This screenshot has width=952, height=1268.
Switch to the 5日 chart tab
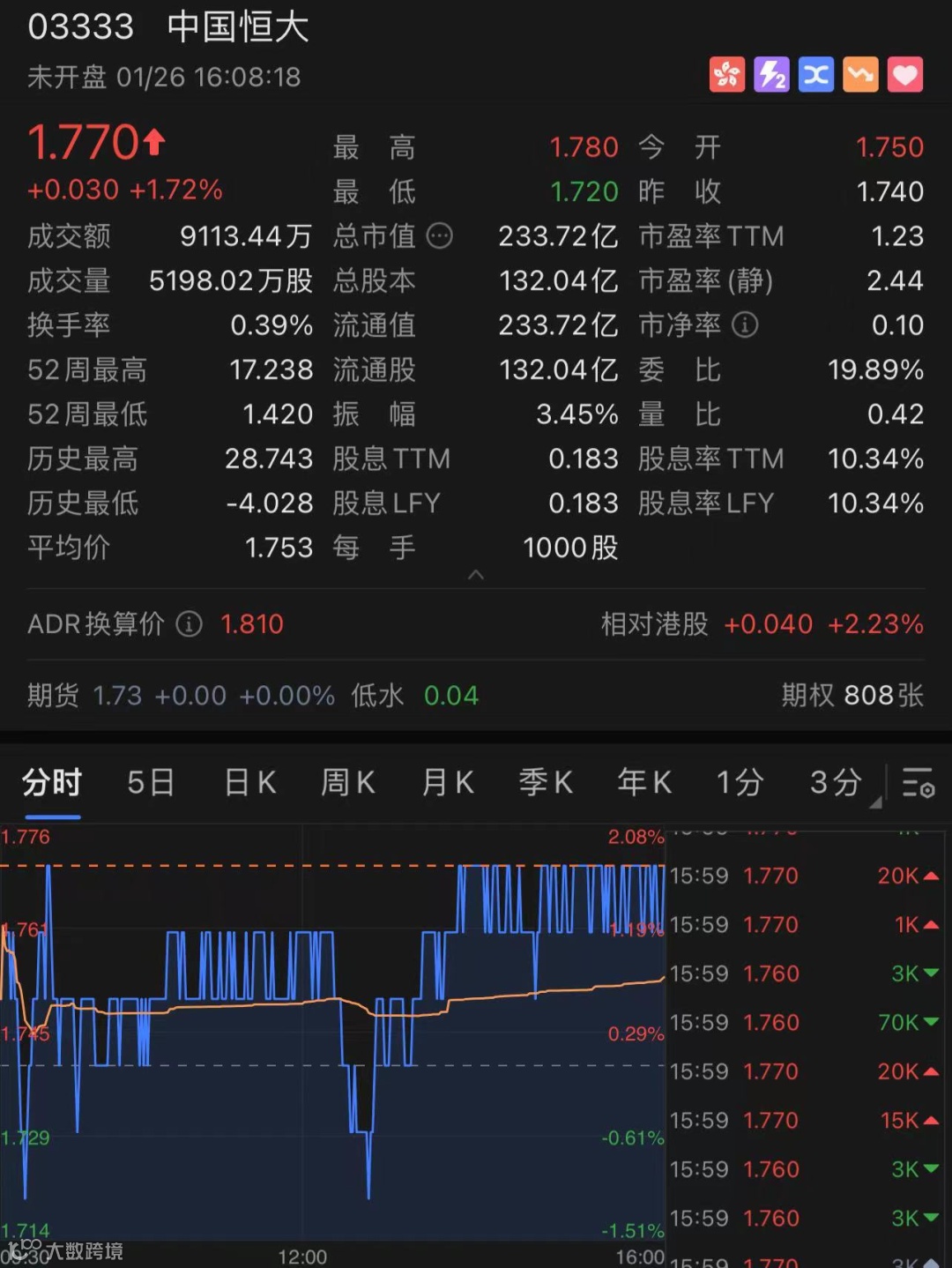tap(151, 782)
